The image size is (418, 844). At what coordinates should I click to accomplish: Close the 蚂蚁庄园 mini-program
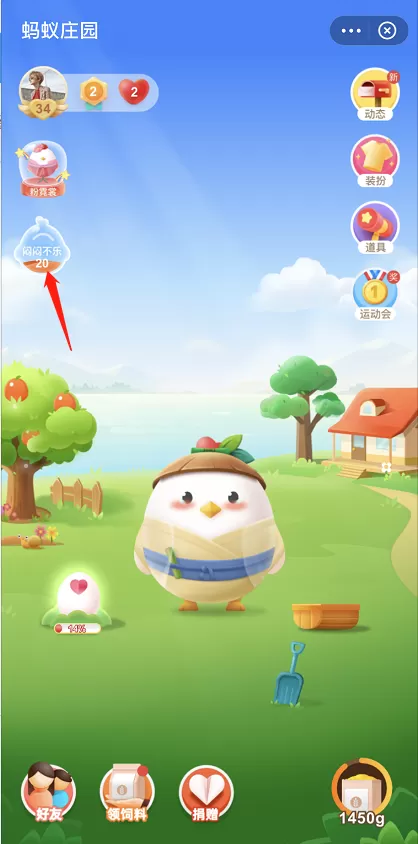coord(387,31)
